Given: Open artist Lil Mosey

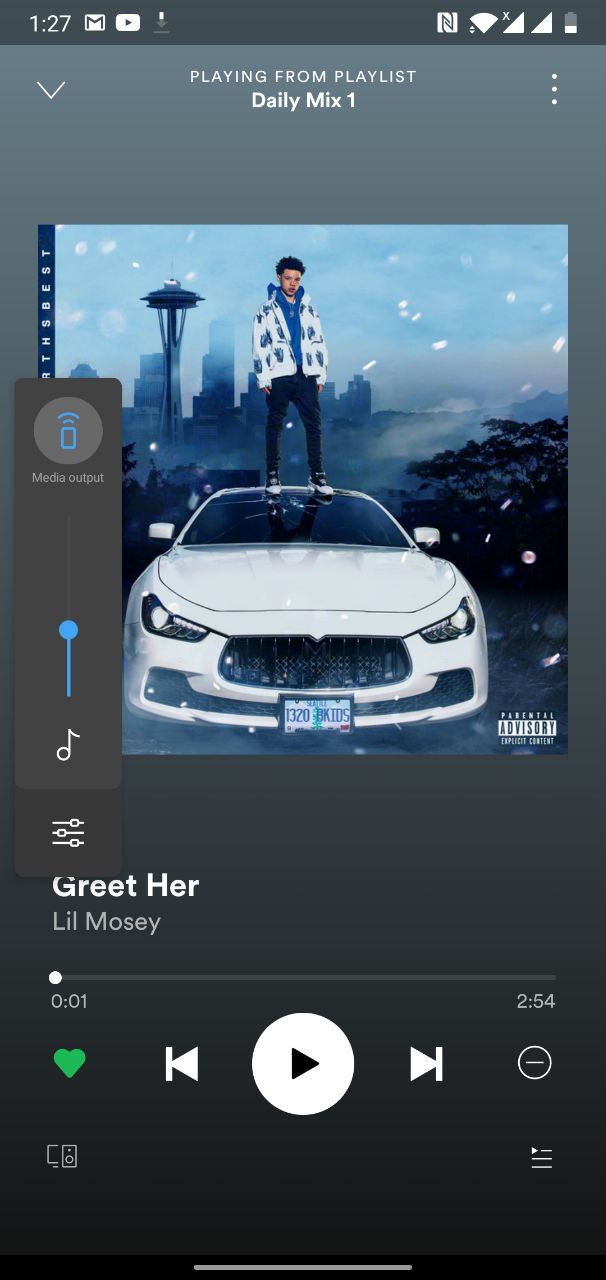Looking at the screenshot, I should (106, 921).
